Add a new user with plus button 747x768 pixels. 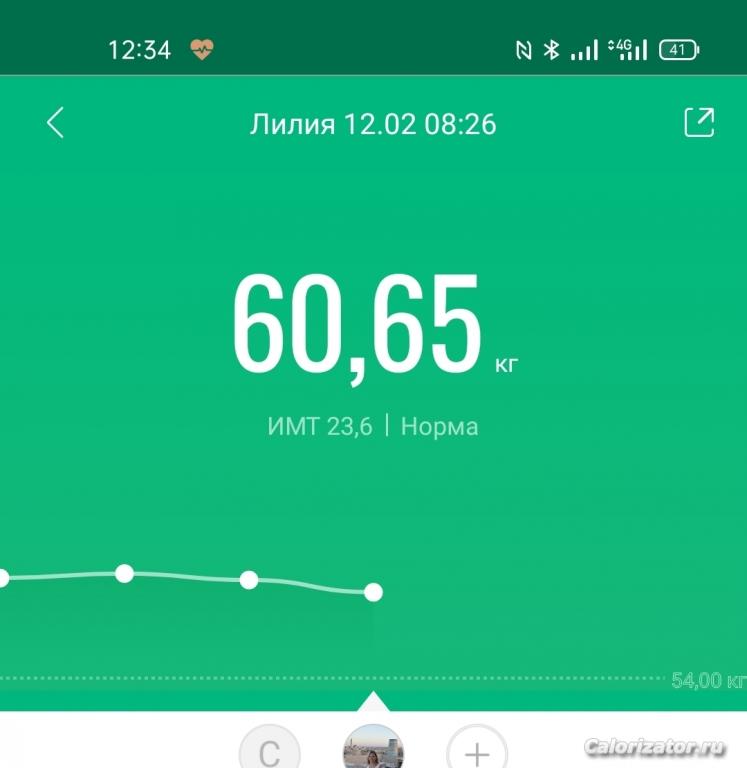(x=477, y=750)
